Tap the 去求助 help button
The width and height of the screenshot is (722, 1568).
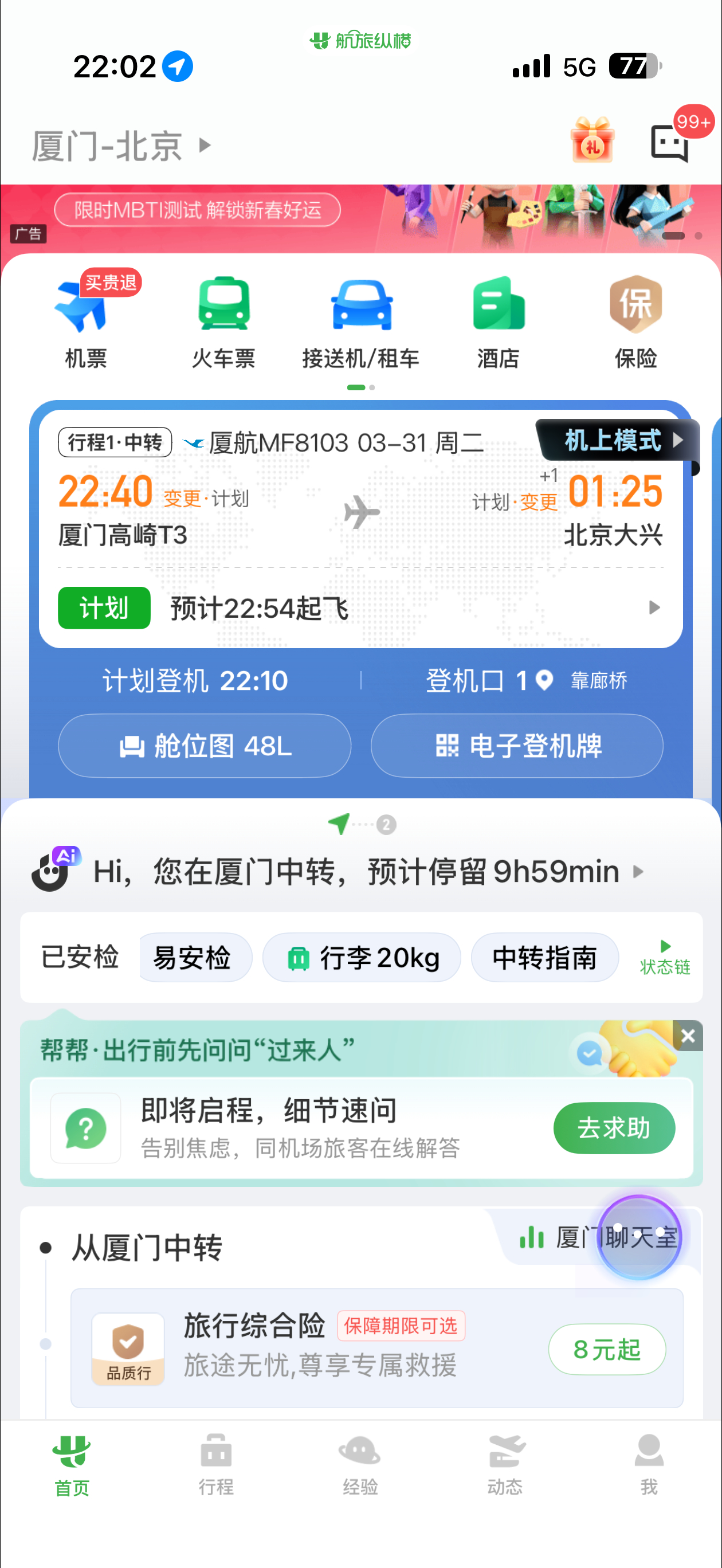point(614,1127)
